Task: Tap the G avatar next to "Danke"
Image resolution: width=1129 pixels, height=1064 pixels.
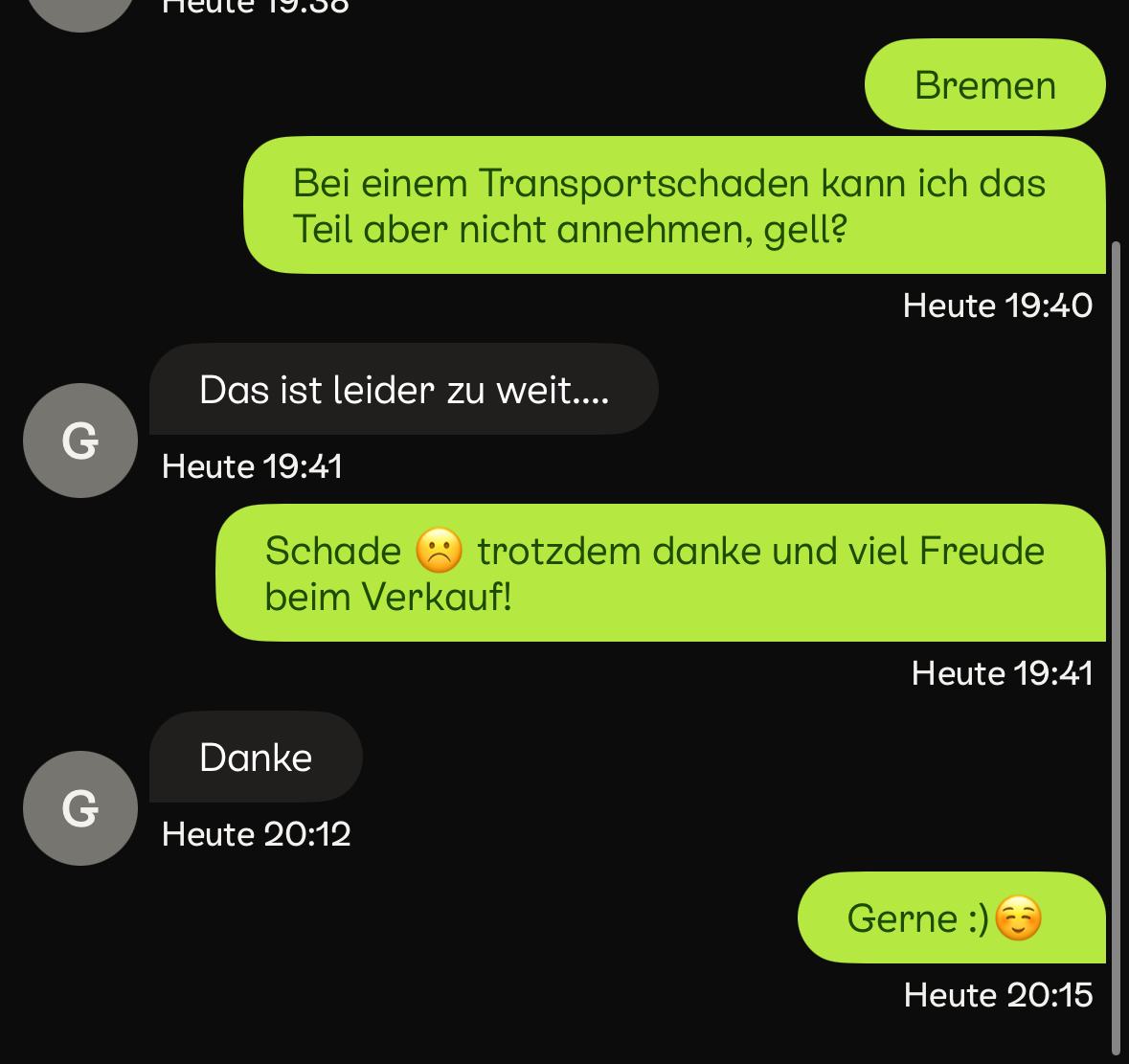Action: [80, 808]
